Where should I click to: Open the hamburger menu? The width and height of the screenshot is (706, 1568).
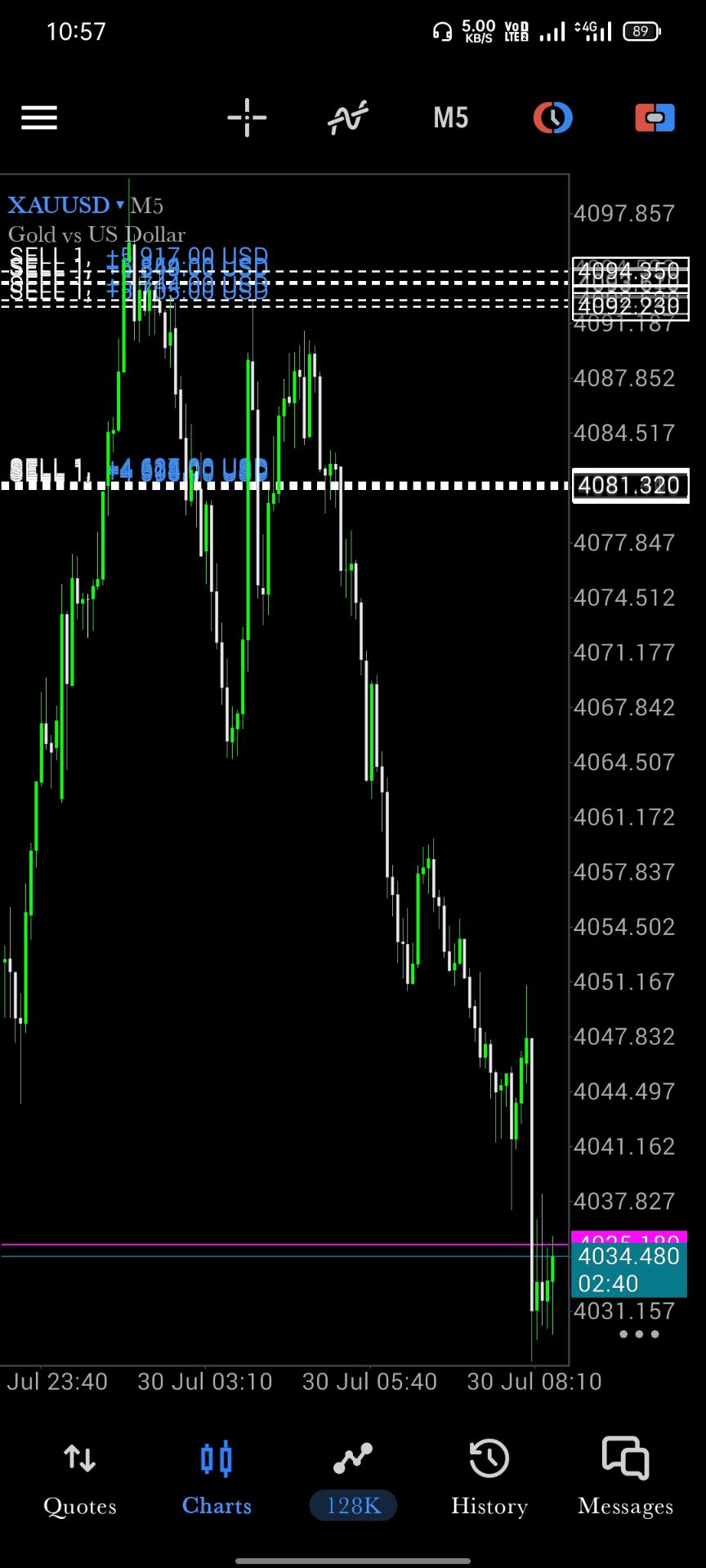coord(39,118)
